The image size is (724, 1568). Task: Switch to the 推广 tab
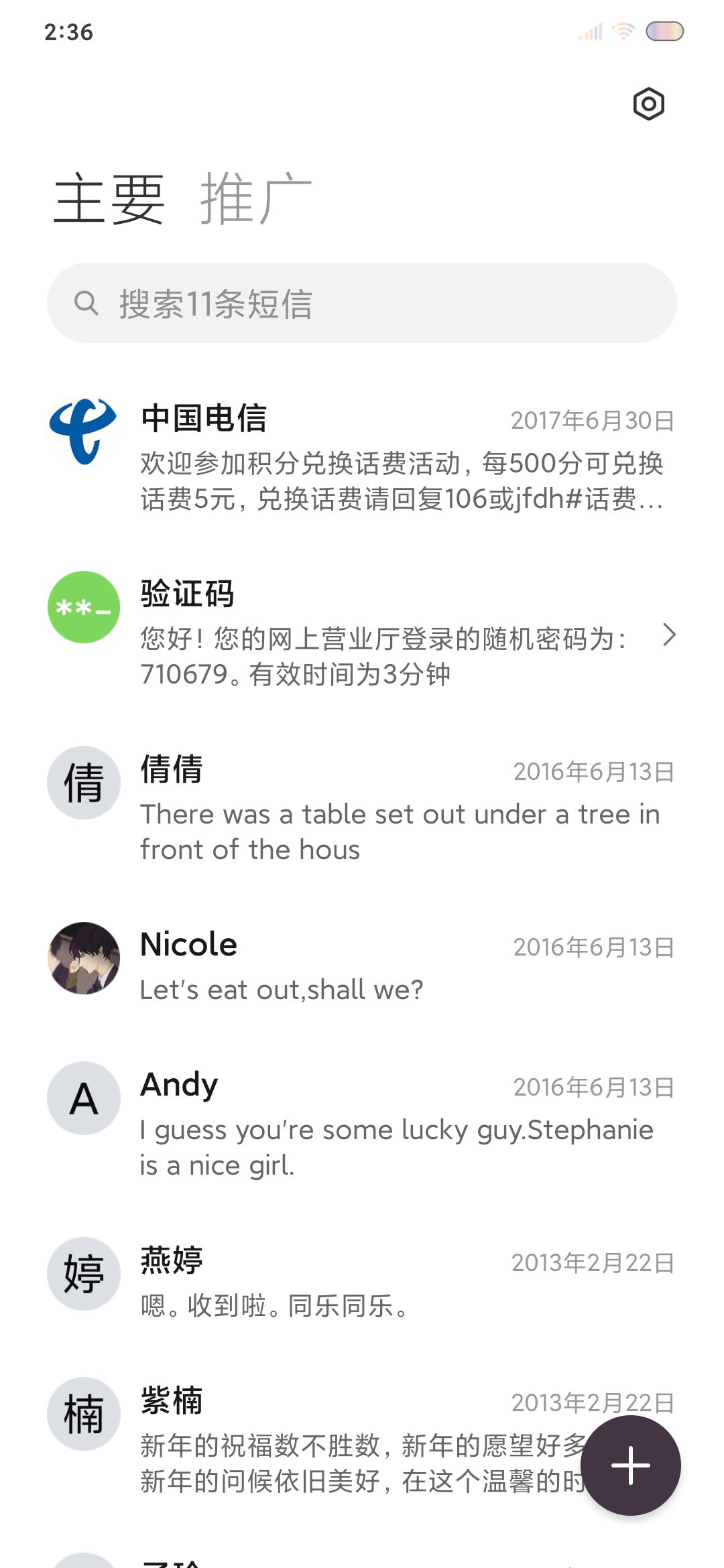[256, 198]
